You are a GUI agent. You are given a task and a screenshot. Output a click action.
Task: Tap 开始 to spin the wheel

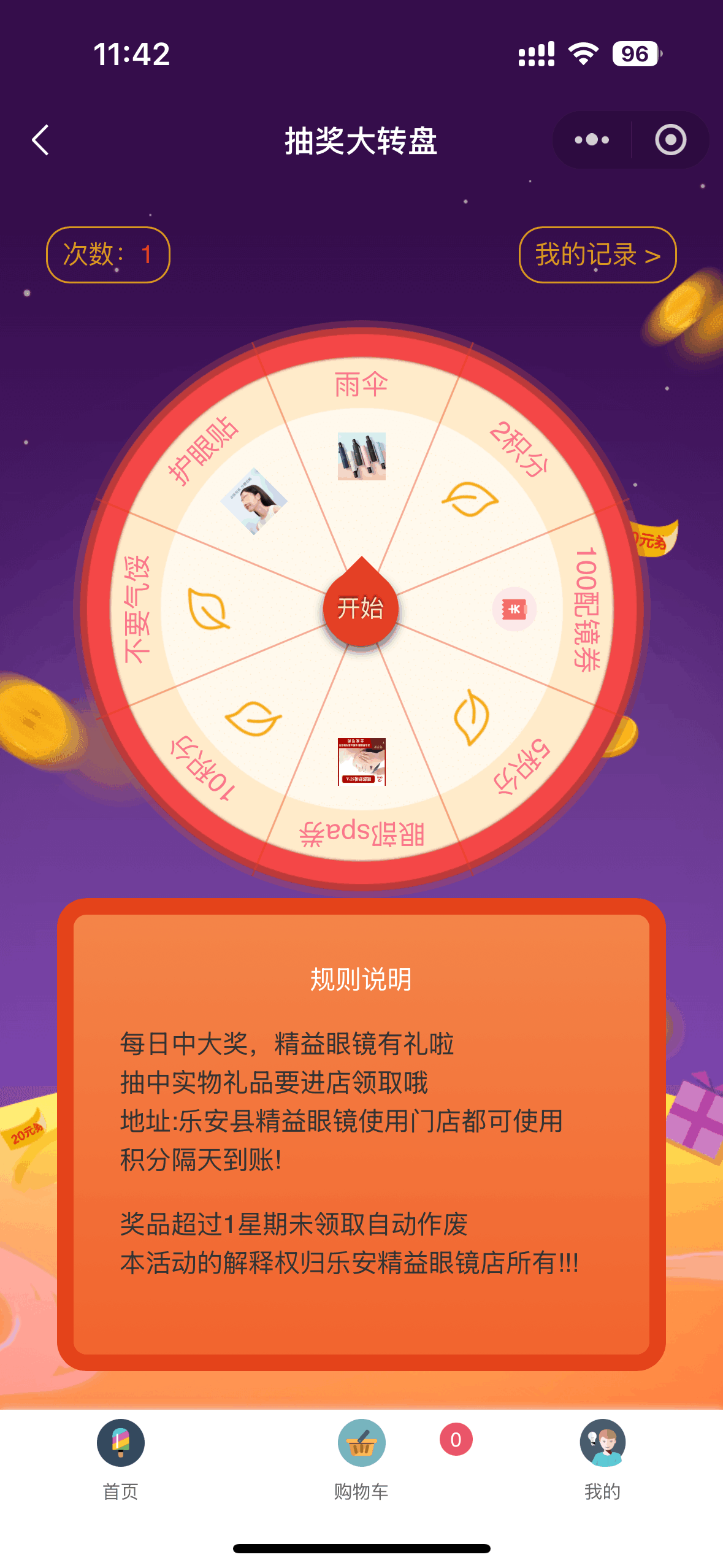361,608
